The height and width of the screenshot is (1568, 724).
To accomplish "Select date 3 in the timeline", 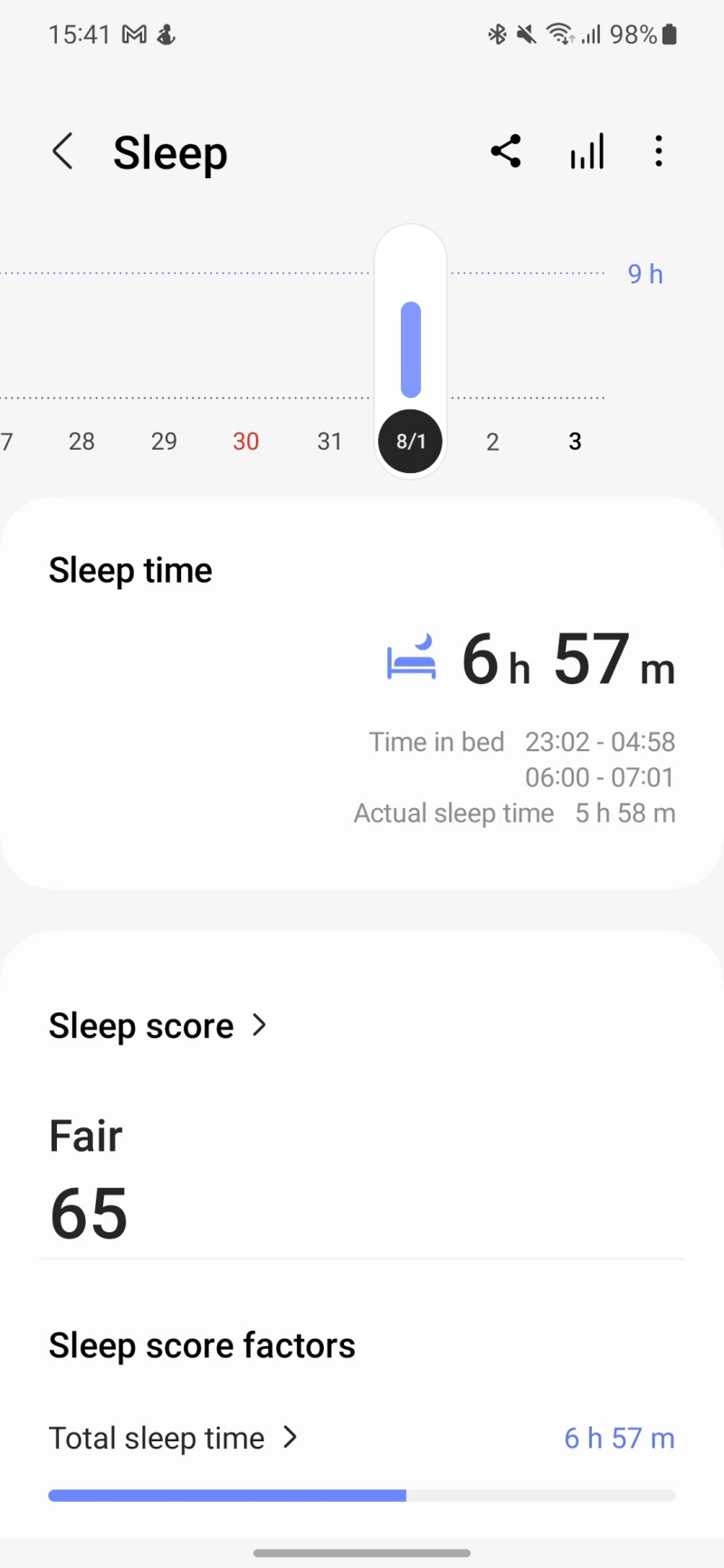I will [x=575, y=442].
